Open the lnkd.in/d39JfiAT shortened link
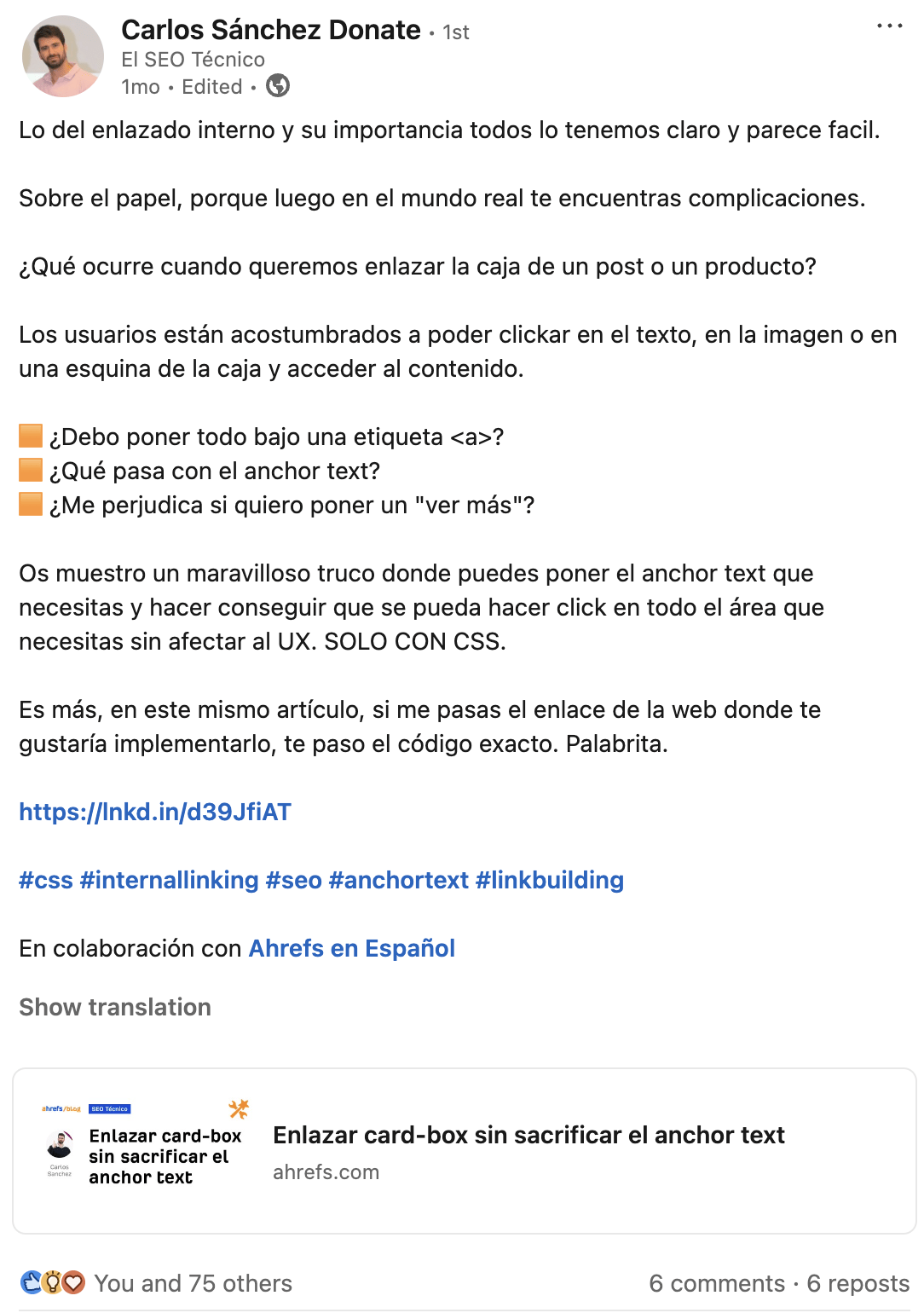The image size is (924, 1313). click(153, 812)
